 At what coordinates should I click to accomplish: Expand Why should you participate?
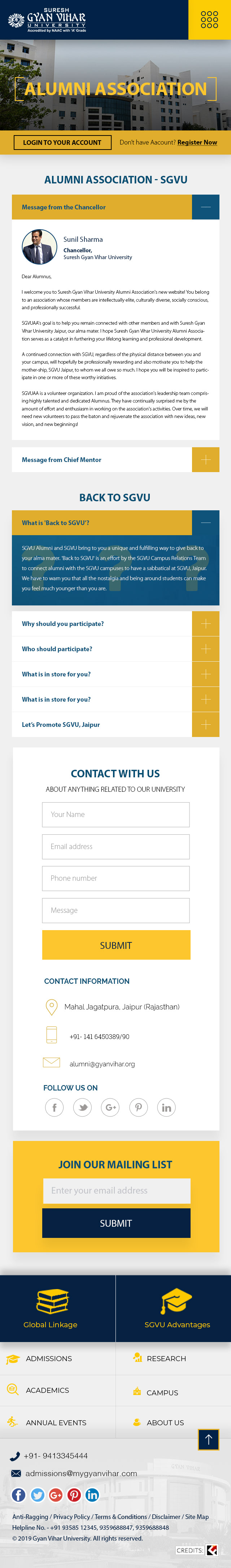pyautogui.click(x=205, y=624)
